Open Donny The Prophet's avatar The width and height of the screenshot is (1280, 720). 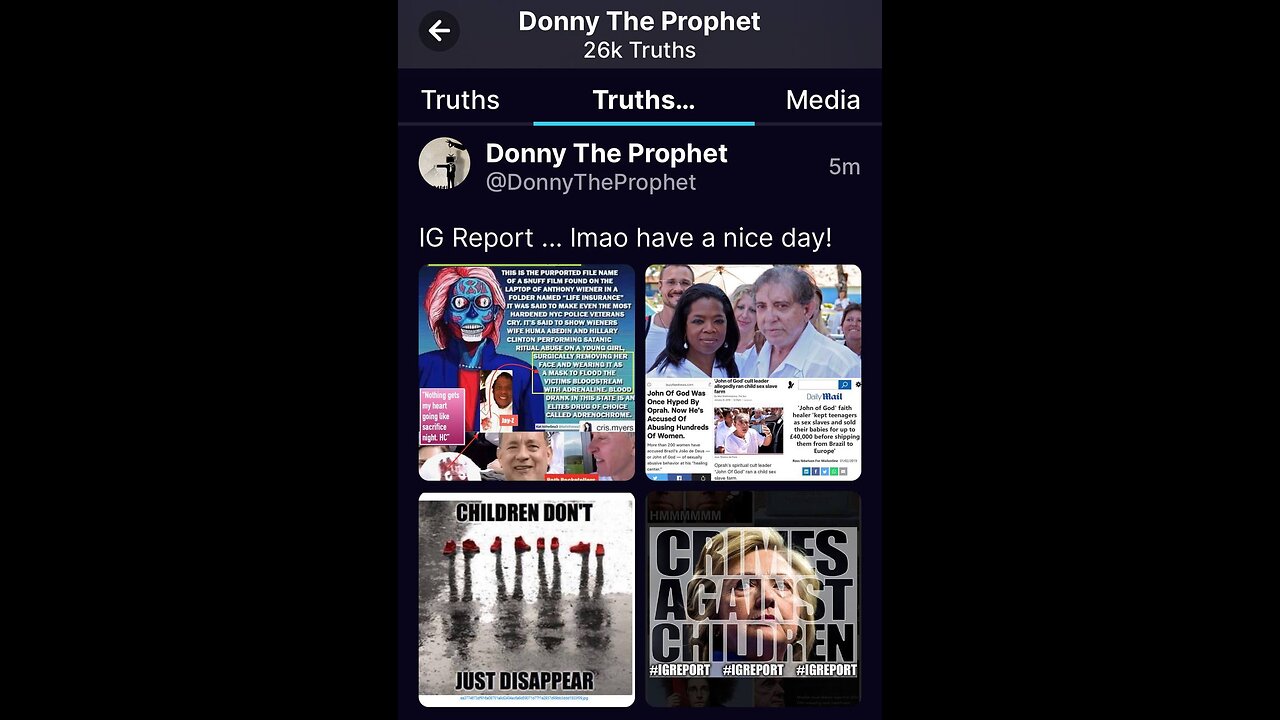[x=444, y=164]
